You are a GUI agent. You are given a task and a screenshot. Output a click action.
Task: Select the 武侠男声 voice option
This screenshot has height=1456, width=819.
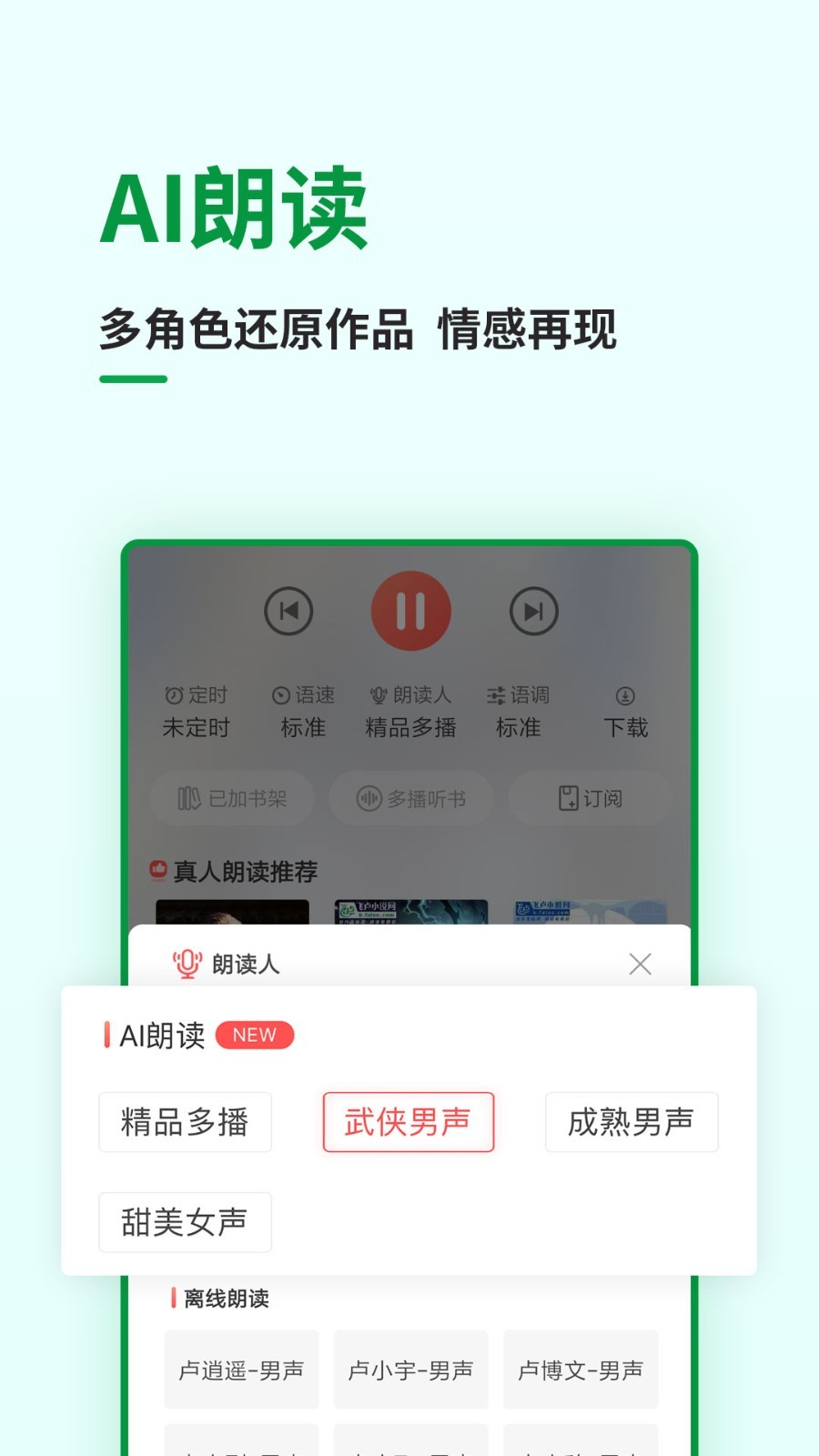[x=408, y=1122]
